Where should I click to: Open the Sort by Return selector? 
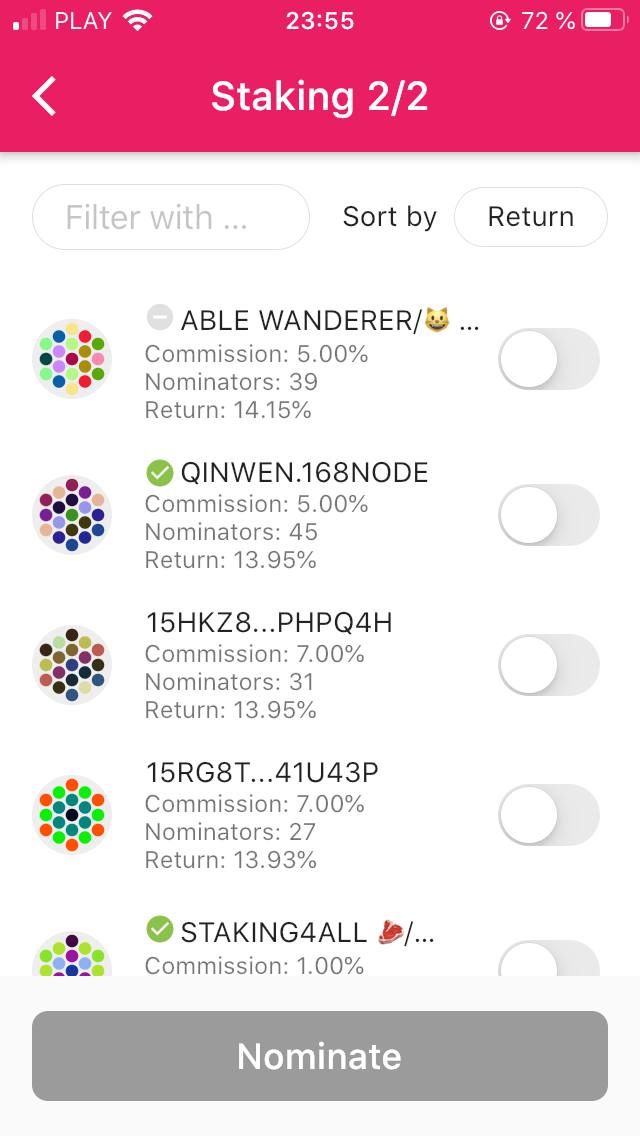pos(531,217)
